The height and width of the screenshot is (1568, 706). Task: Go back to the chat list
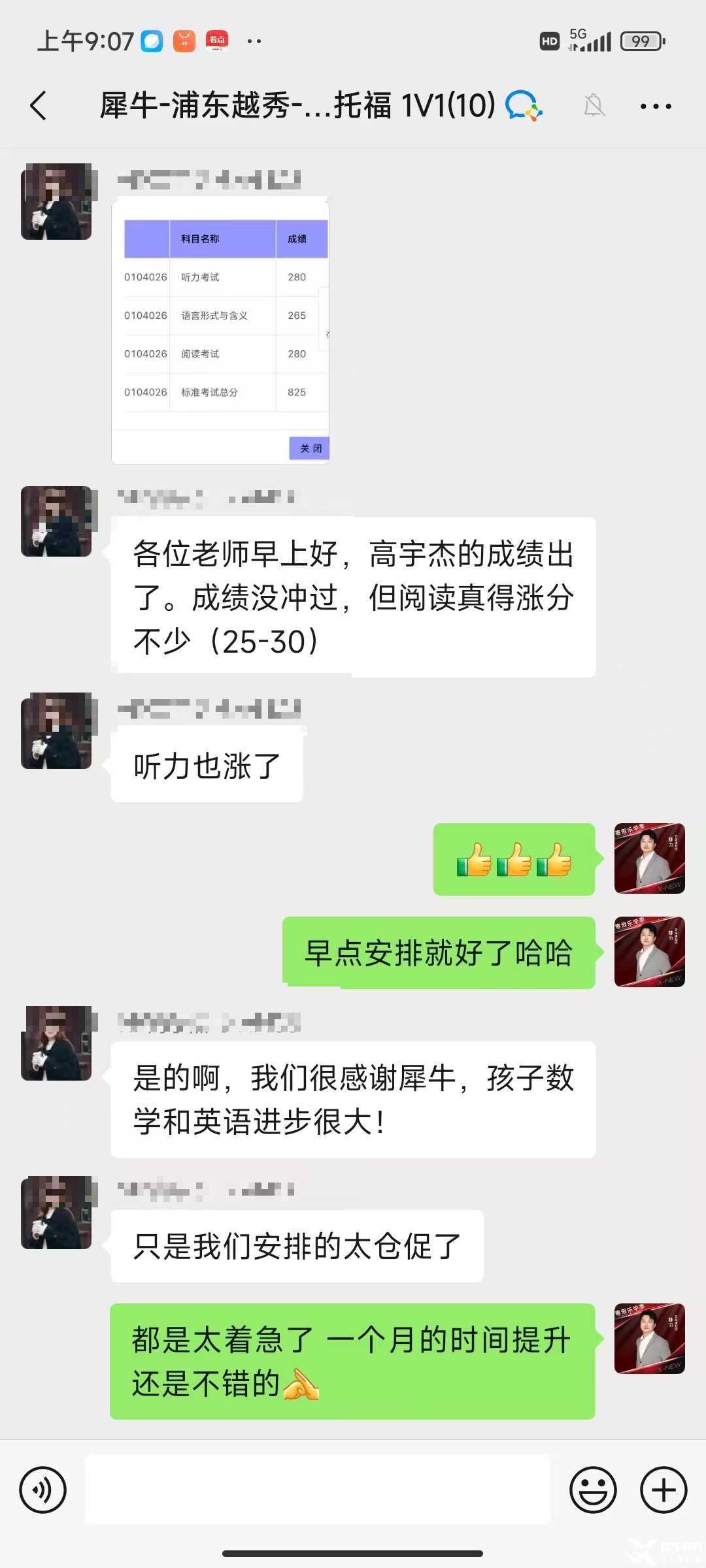tap(39, 105)
